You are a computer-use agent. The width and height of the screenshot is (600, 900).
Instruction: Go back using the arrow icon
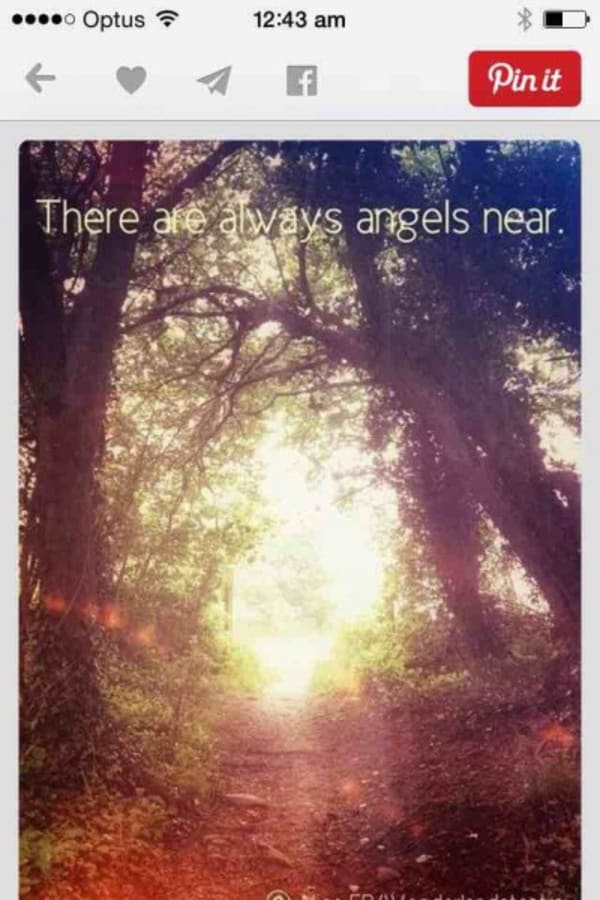coord(40,79)
